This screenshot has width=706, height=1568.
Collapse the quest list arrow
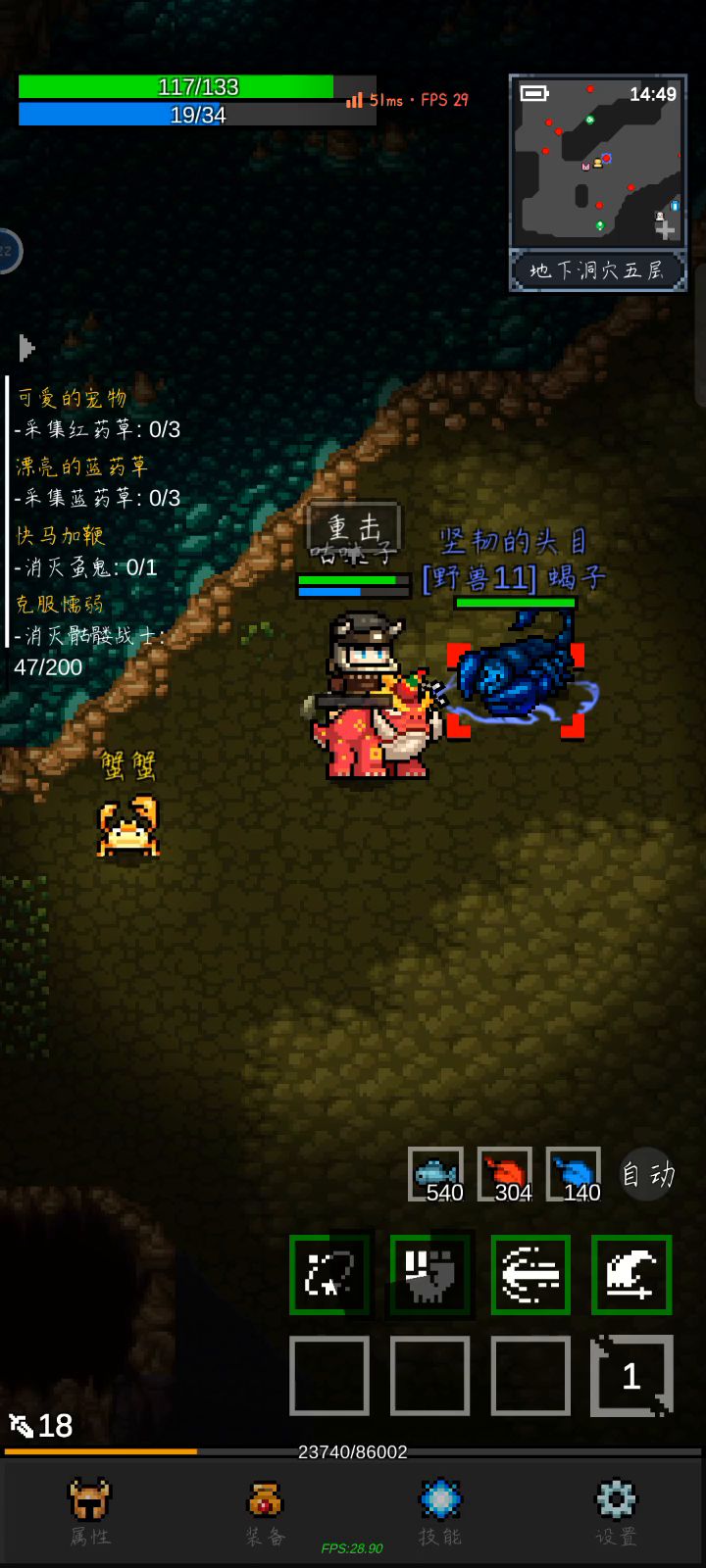click(26, 348)
